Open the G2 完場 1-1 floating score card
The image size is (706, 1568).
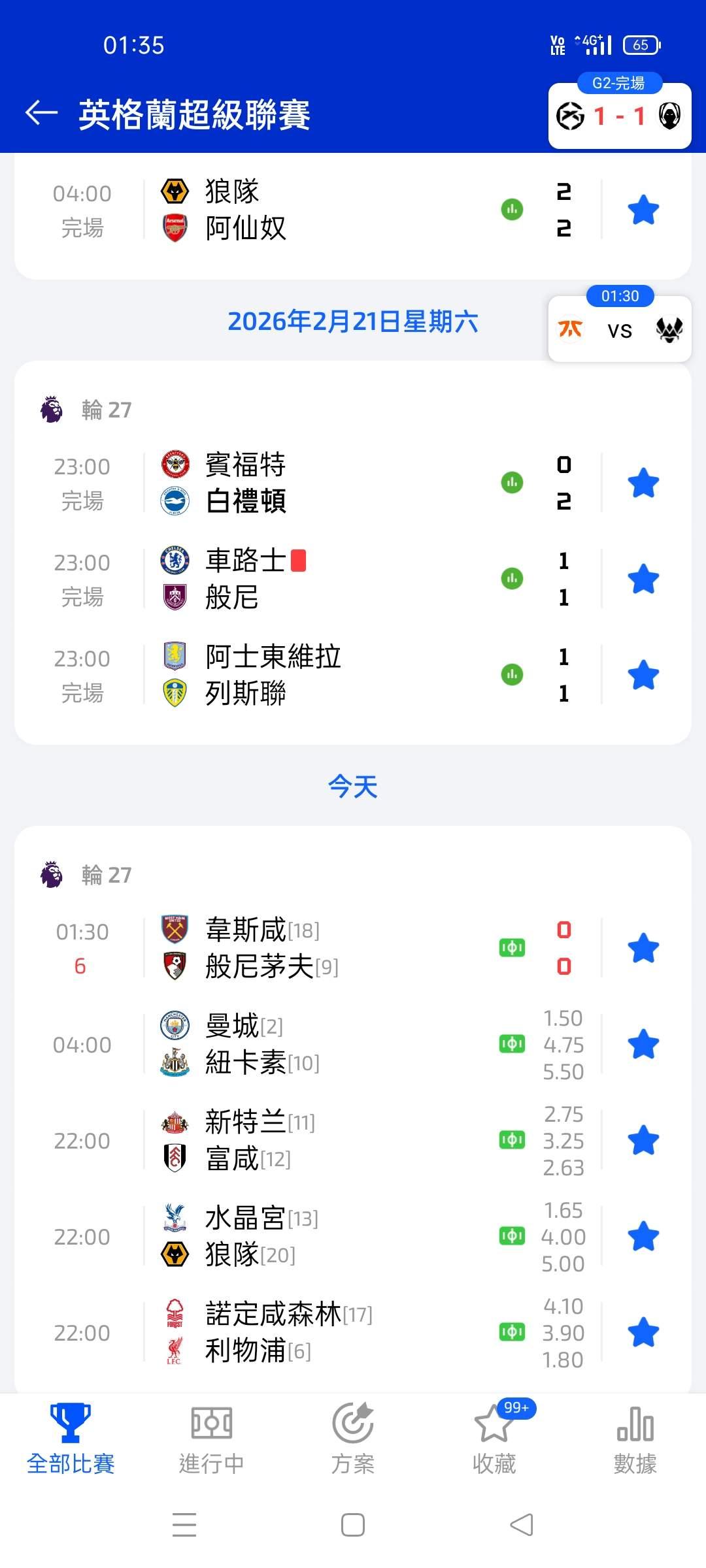(619, 116)
